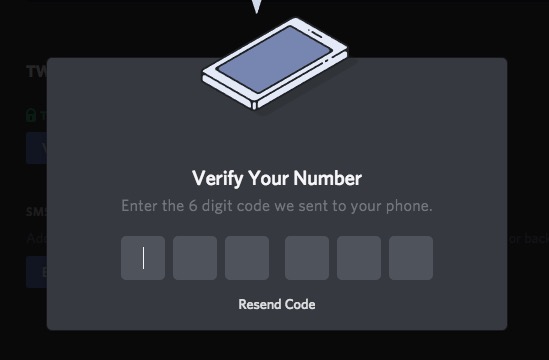This screenshot has height=360, width=549.
Task: Tap the fourth code digit box
Action: (307, 258)
